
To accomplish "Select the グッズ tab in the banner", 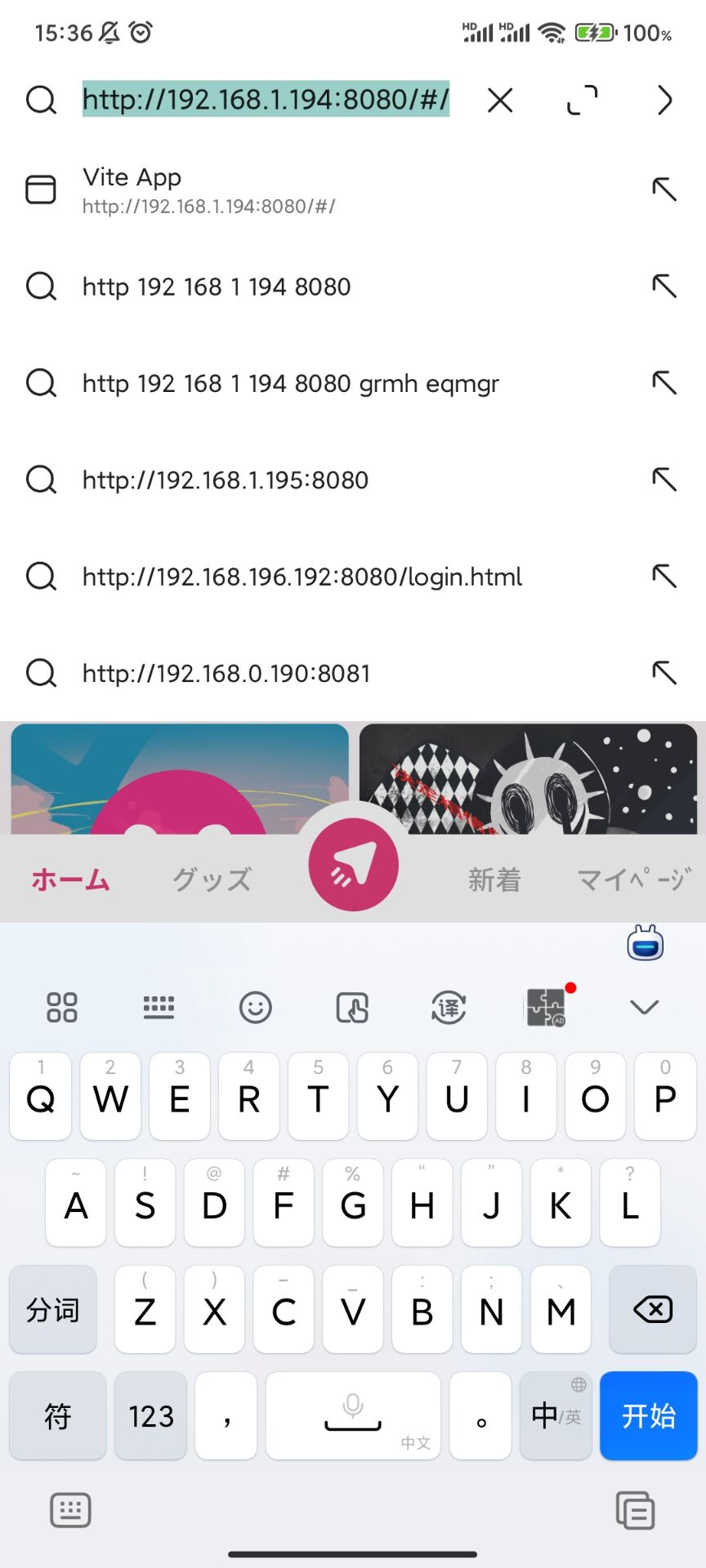I will click(x=211, y=880).
